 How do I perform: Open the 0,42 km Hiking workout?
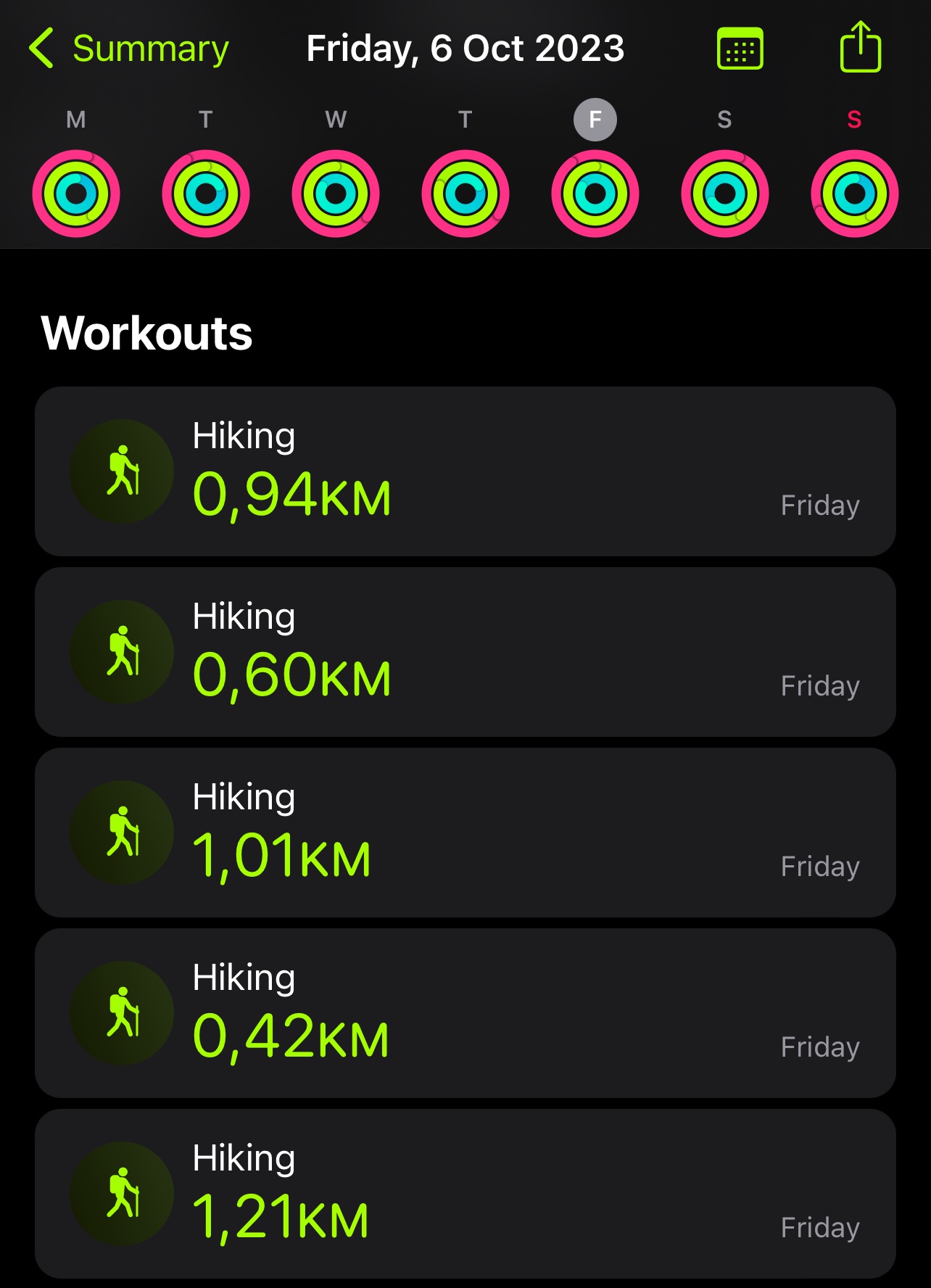coord(465,1013)
